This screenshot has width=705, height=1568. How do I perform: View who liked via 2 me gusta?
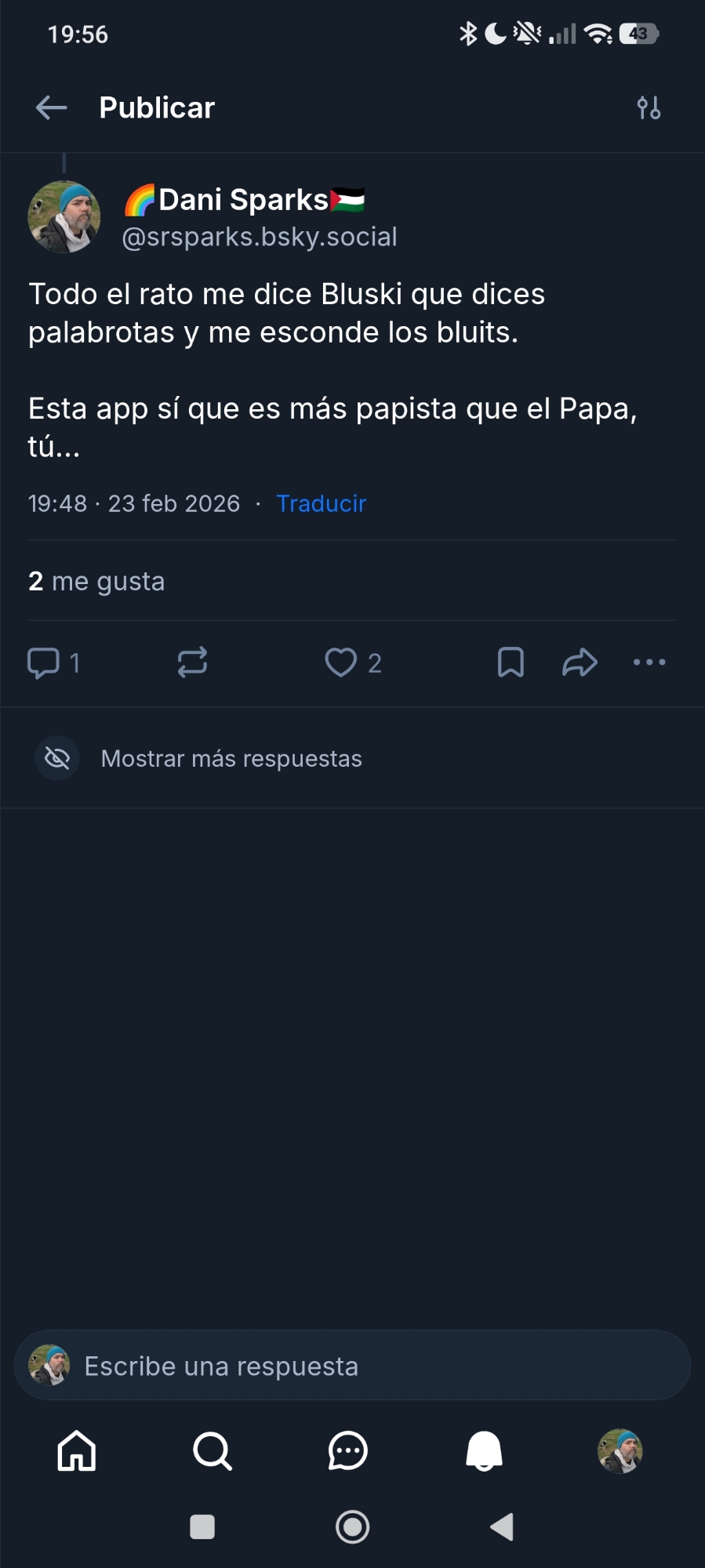(96, 581)
